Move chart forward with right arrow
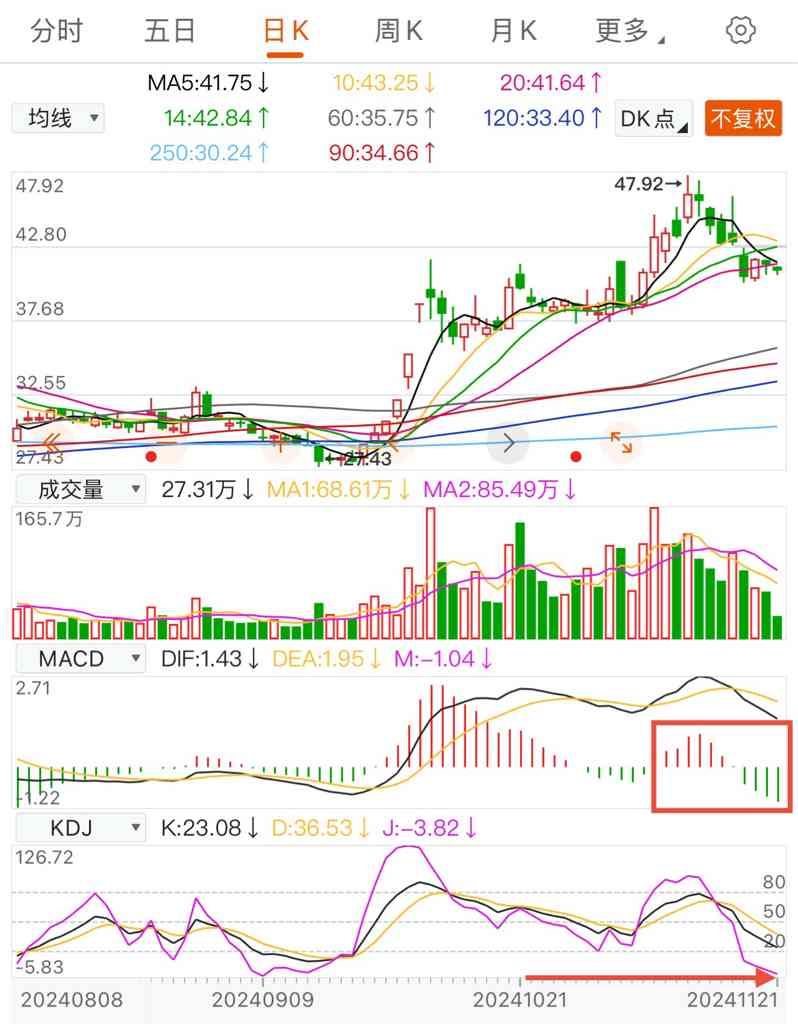The height and width of the screenshot is (1024, 798). click(x=508, y=442)
